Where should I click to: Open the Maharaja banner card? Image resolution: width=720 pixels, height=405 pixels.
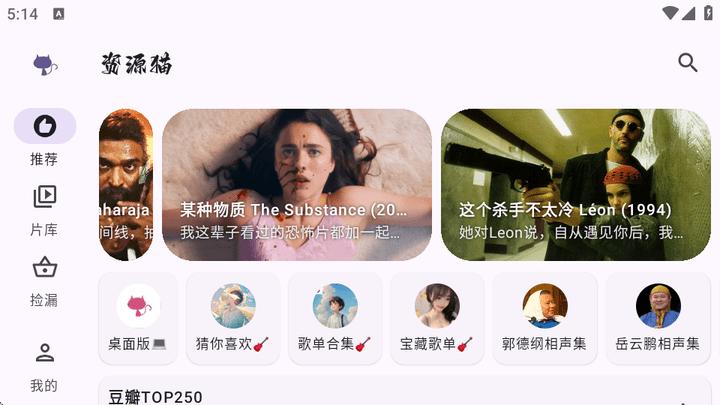click(x=126, y=185)
